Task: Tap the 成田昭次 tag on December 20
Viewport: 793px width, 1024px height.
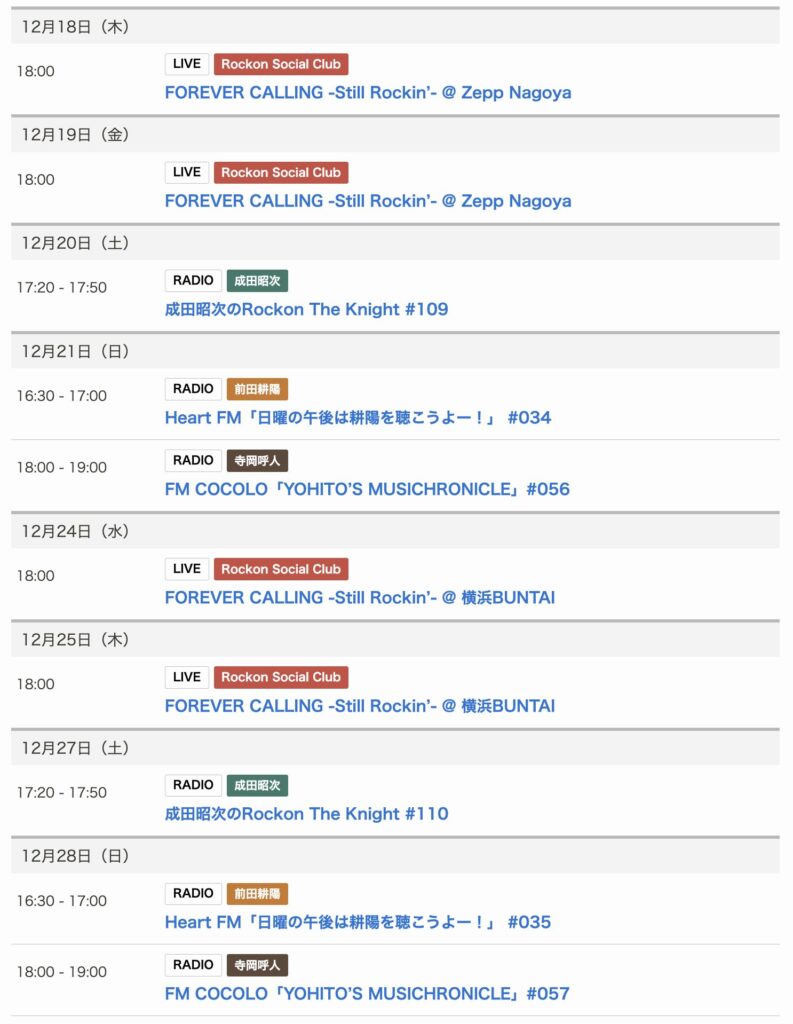Action: click(257, 281)
